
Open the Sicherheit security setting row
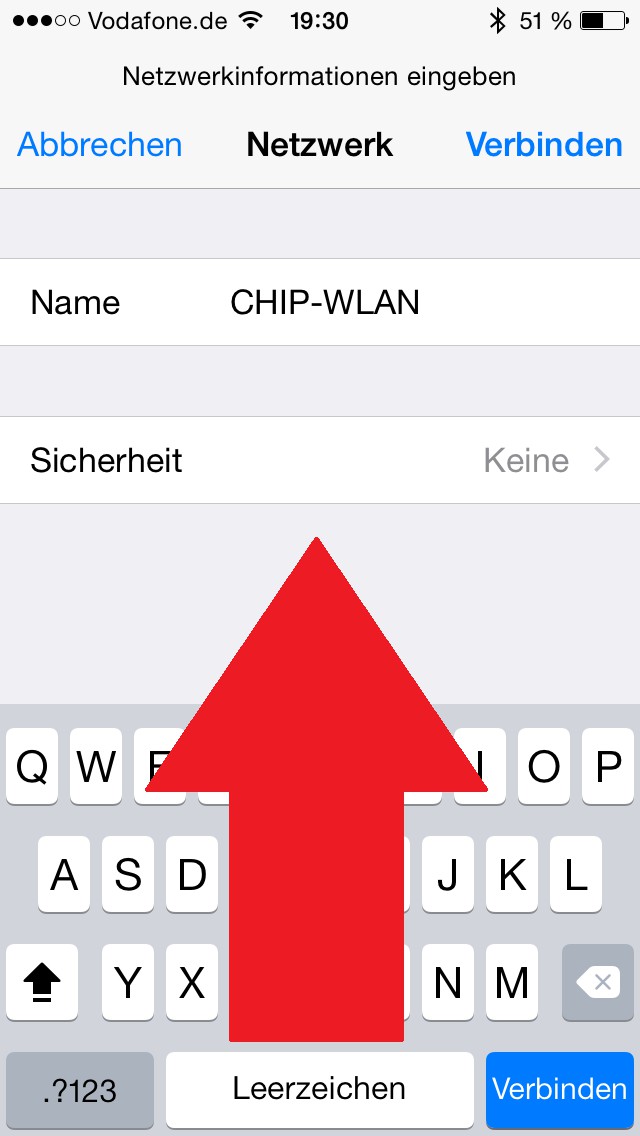320,460
